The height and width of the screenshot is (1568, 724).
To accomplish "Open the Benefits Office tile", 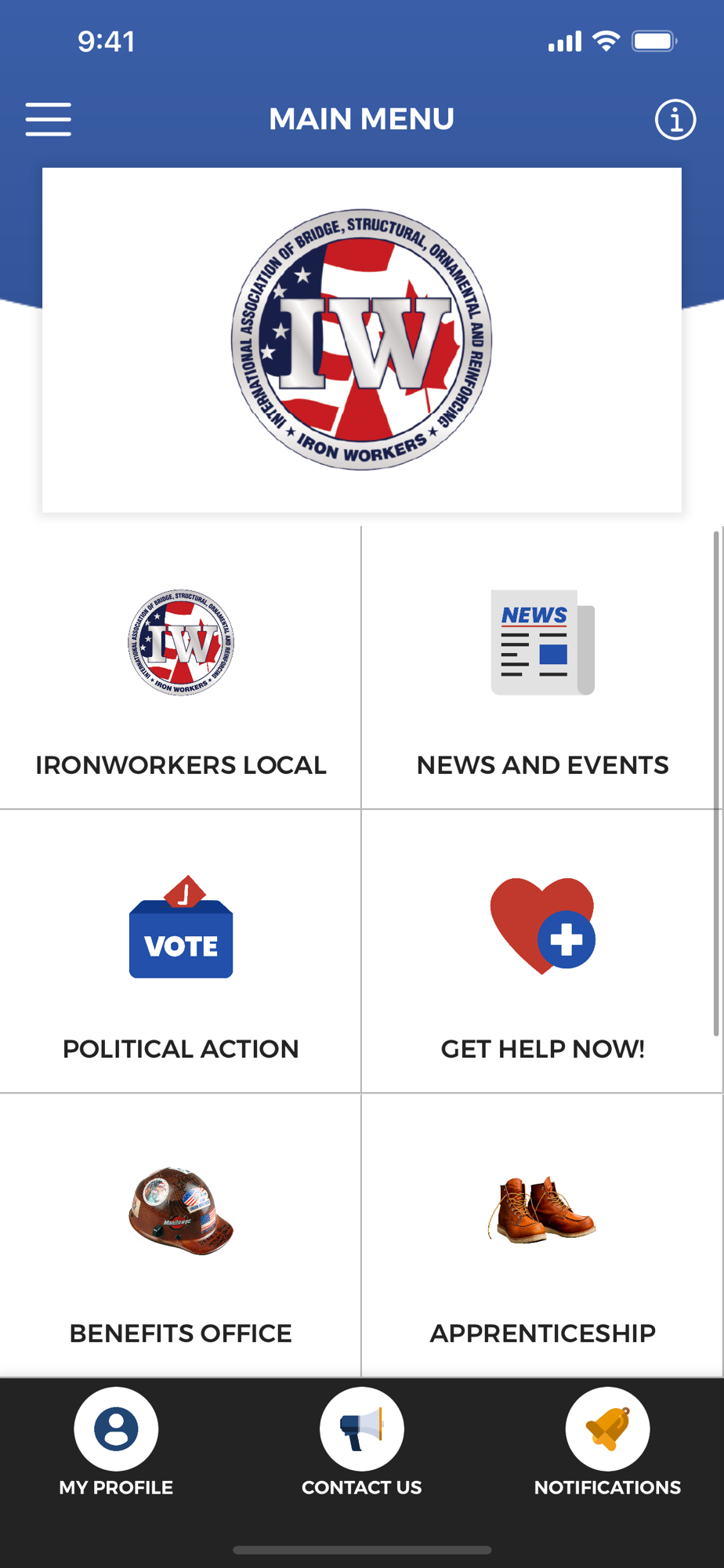I will [180, 1236].
